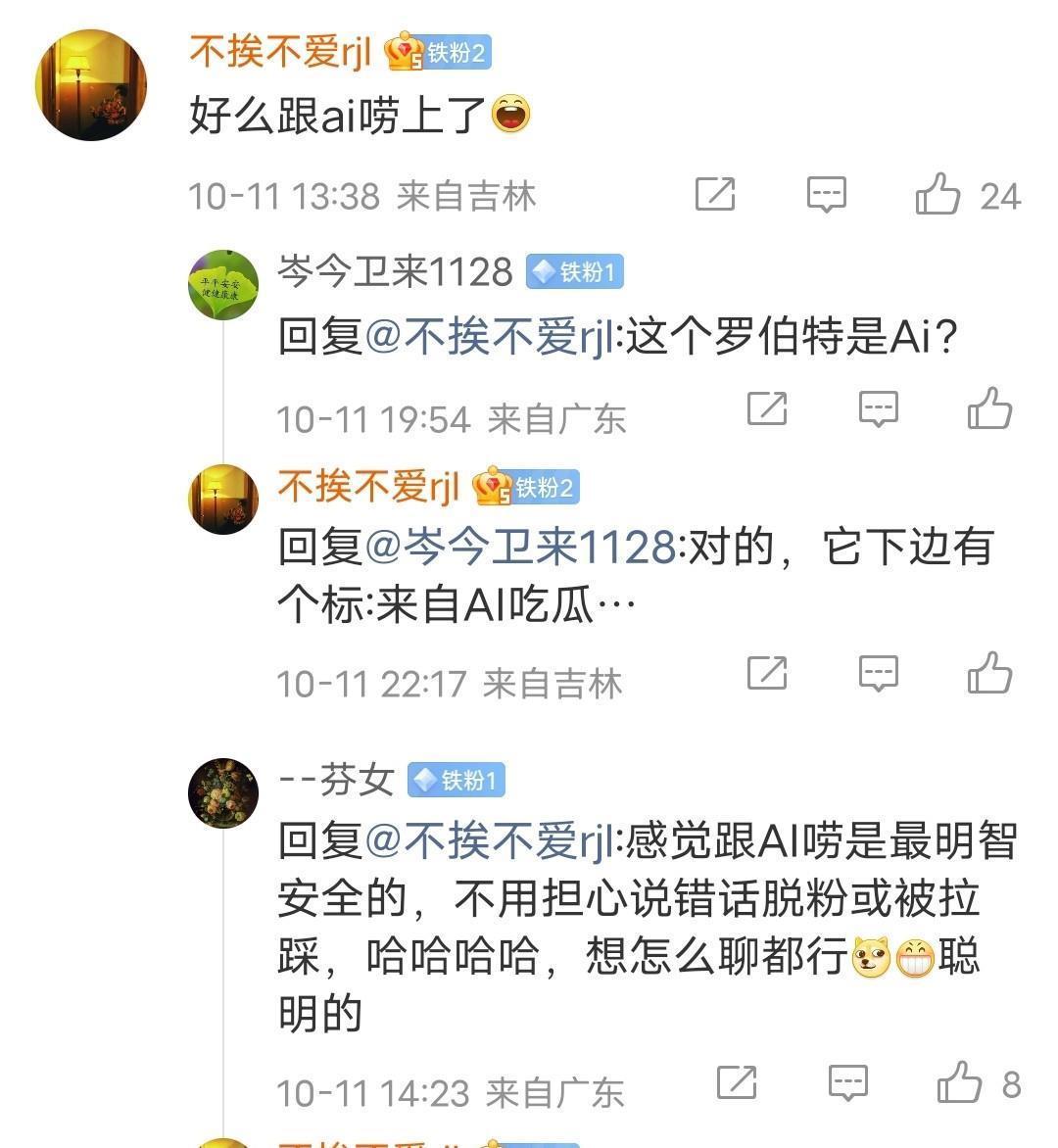Comment on 岑今卫来1128's reply

(x=878, y=408)
